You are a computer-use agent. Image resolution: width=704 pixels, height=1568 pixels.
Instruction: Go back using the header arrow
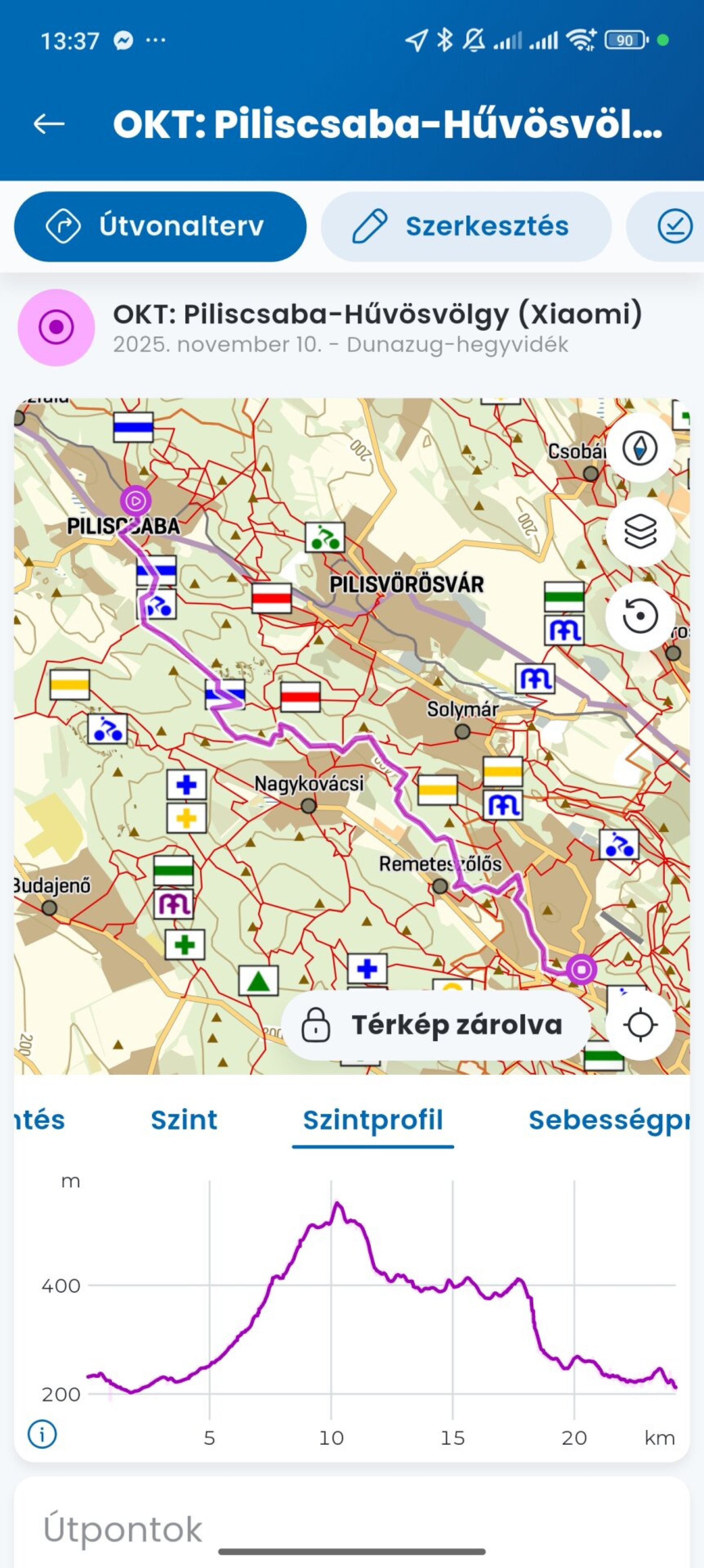(x=49, y=124)
